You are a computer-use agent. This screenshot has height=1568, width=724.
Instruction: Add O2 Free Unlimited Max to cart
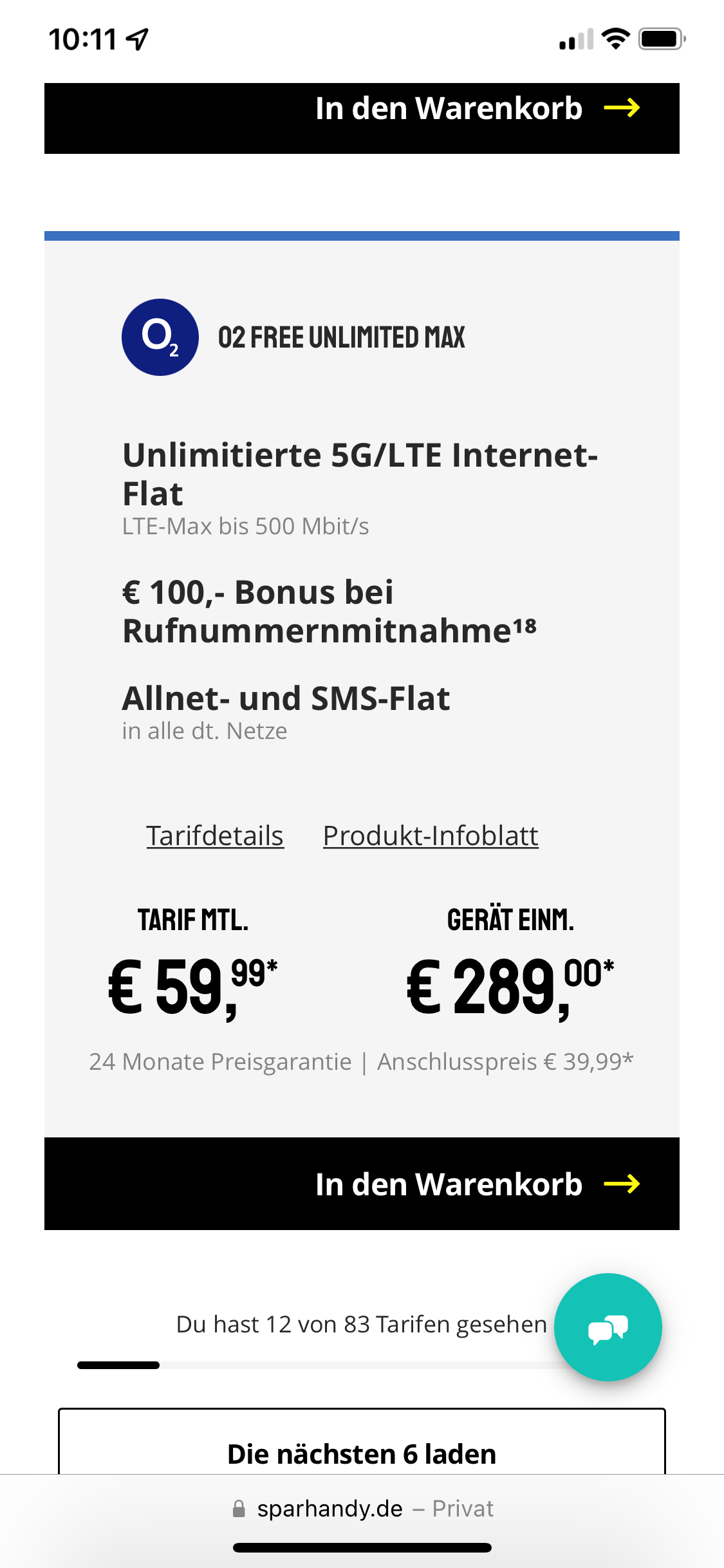[362, 1183]
